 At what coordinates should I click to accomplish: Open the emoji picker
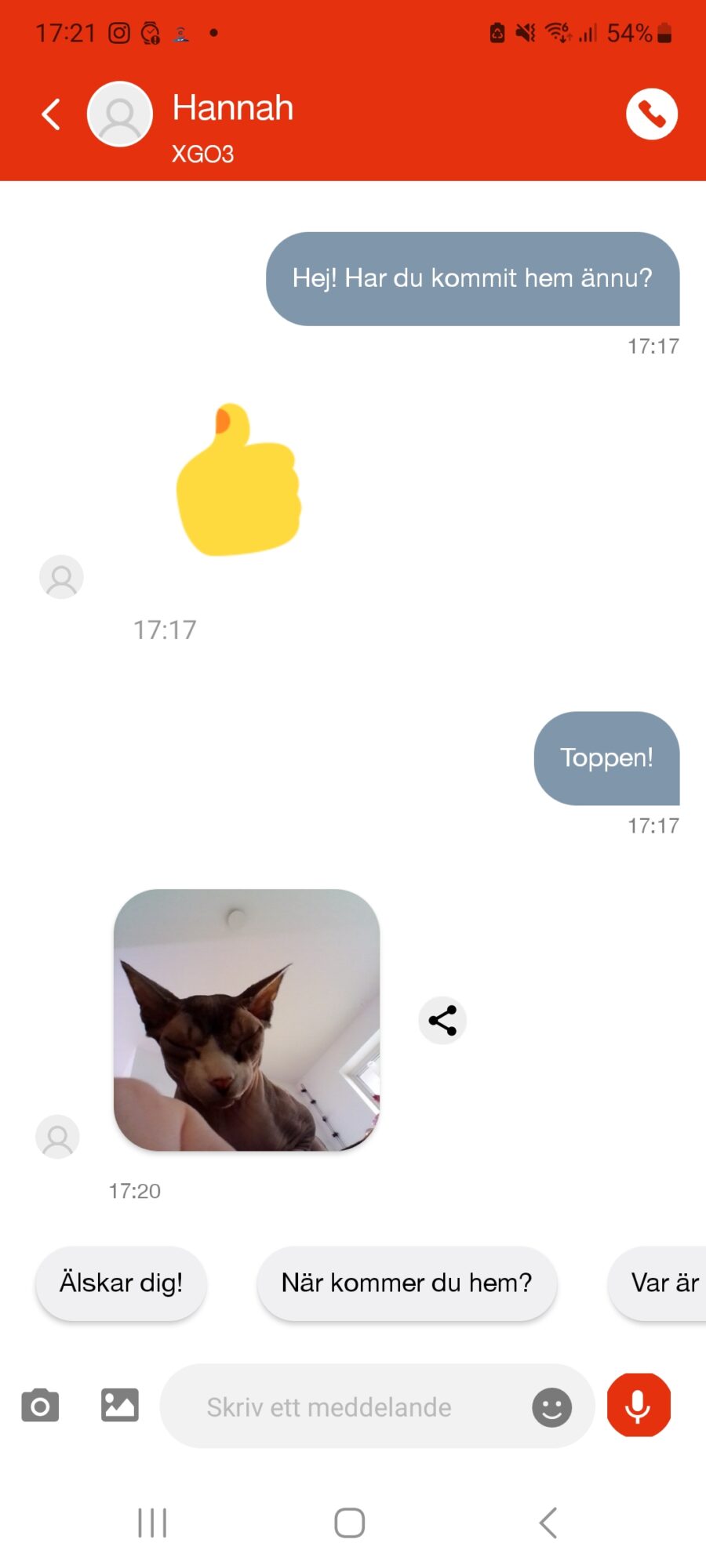coord(551,1407)
